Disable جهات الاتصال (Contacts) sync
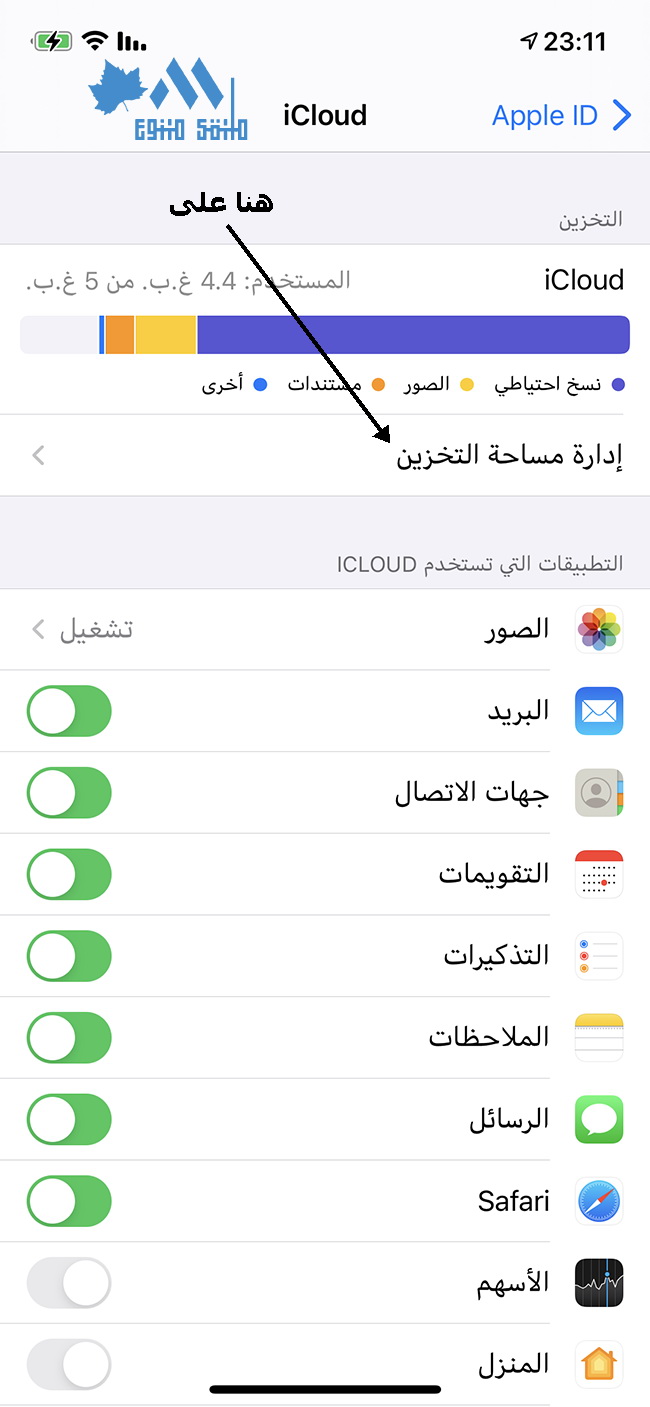650x1407 pixels. click(x=68, y=793)
